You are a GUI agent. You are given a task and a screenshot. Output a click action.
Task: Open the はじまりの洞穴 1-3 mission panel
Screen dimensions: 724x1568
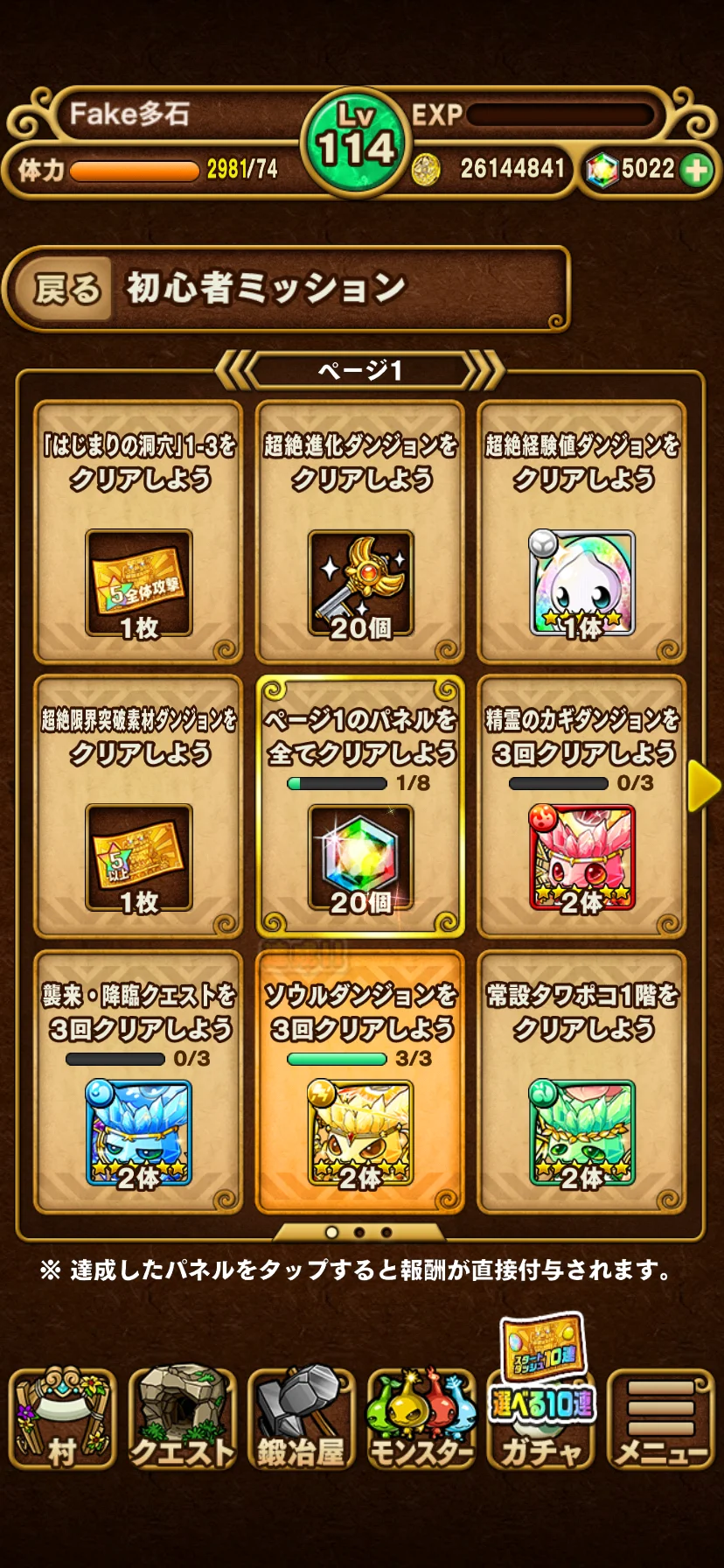pyautogui.click(x=138, y=532)
